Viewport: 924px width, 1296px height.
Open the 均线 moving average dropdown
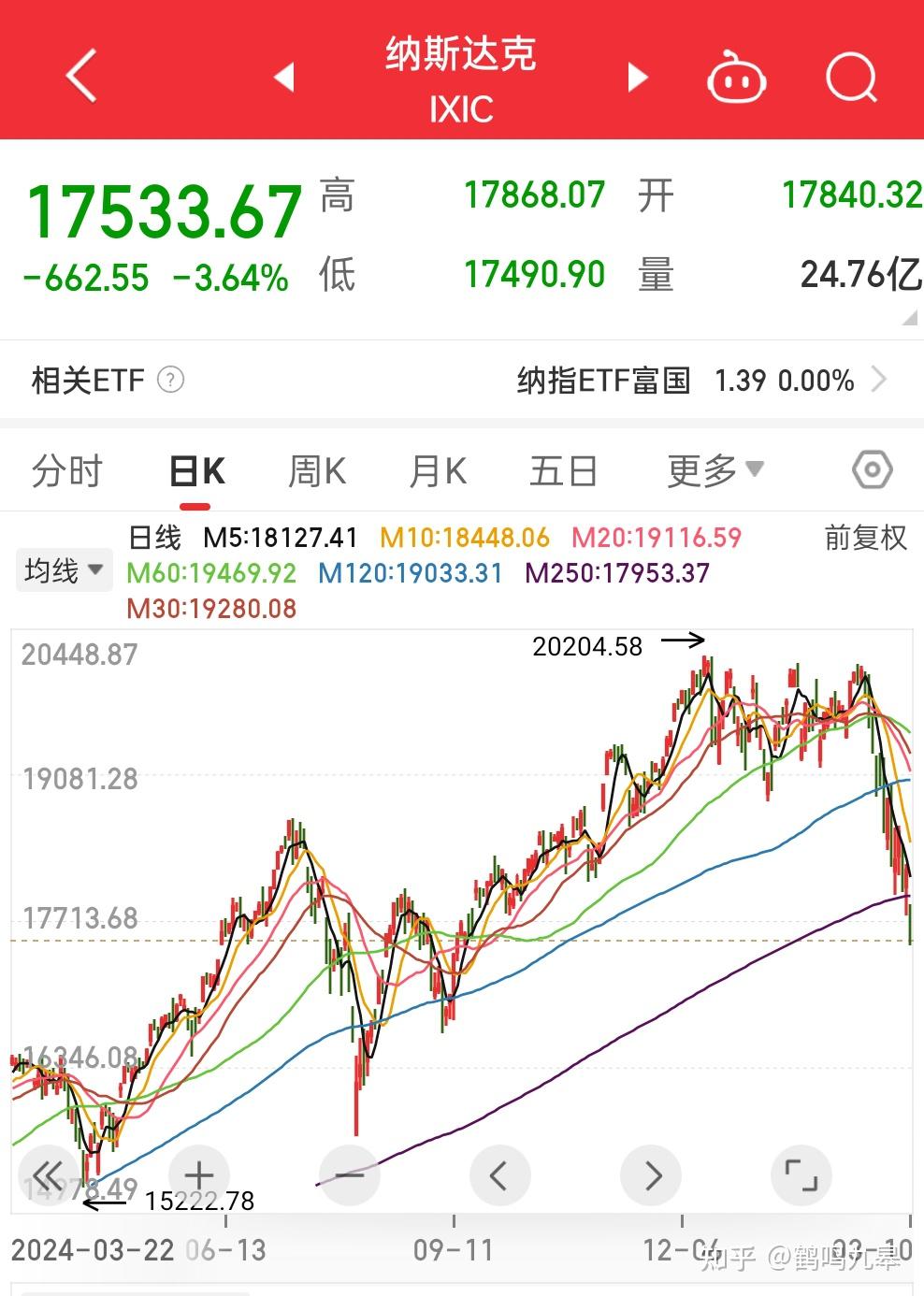pyautogui.click(x=63, y=569)
